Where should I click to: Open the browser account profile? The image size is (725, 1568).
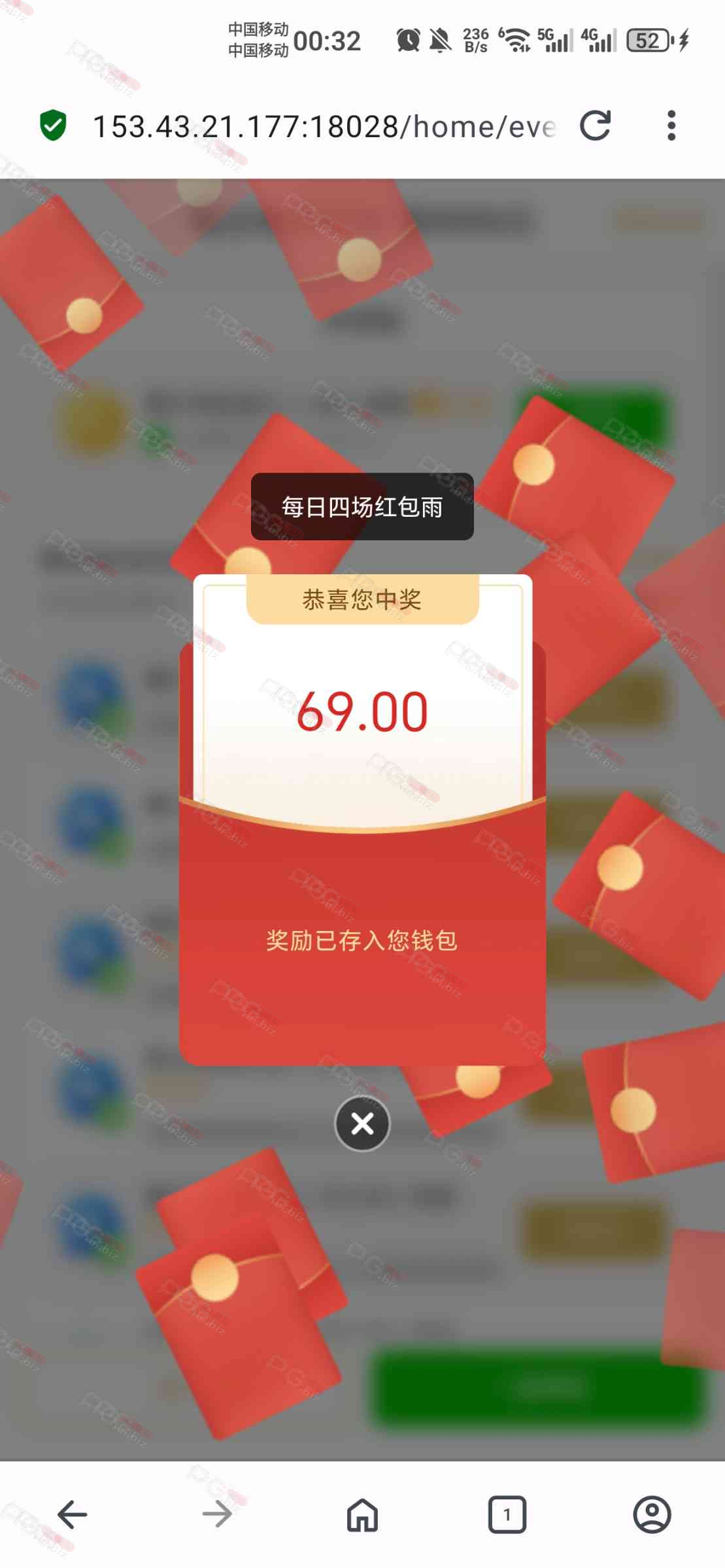click(x=652, y=1514)
